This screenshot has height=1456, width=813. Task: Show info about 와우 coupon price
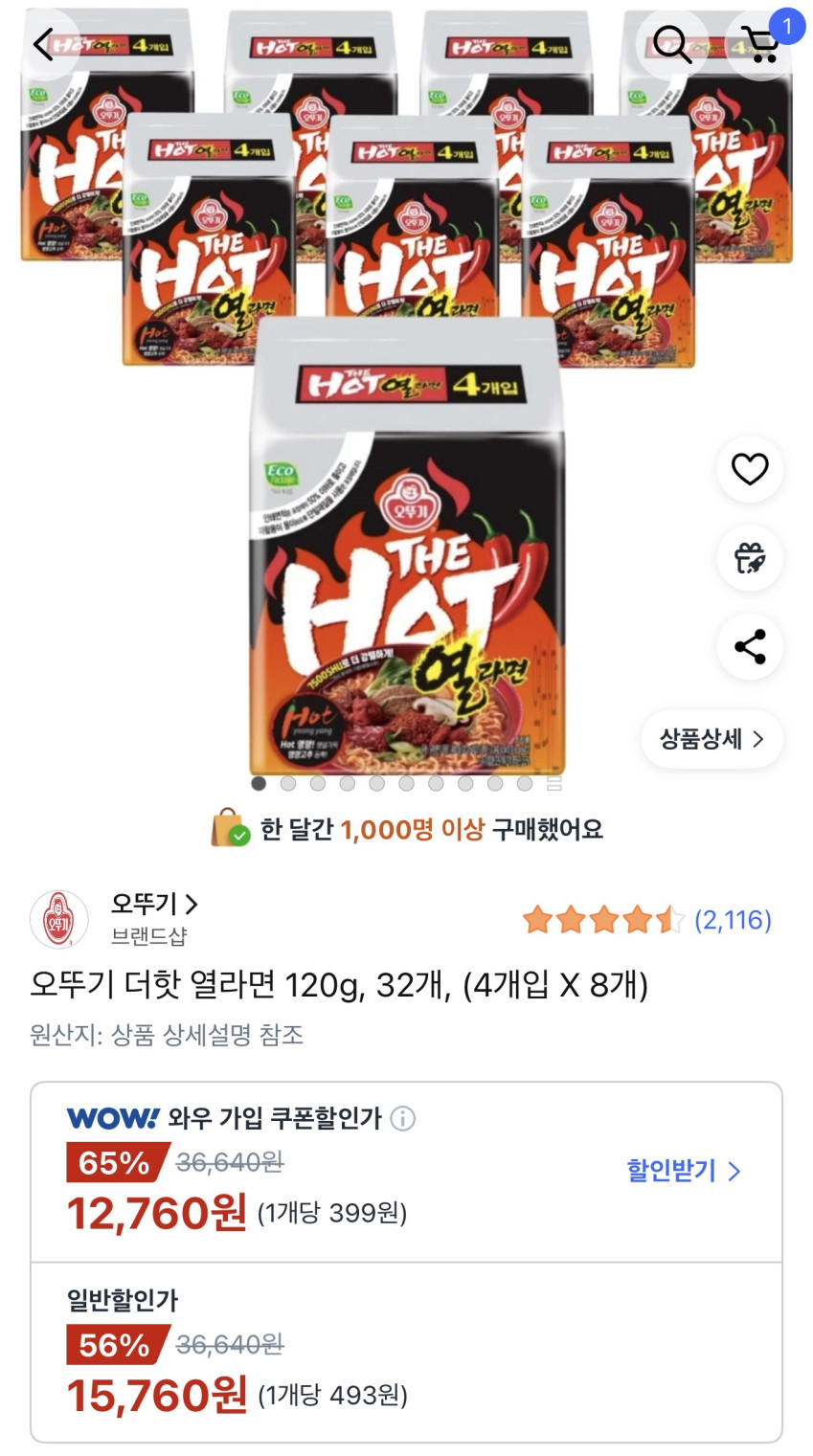403,1118
